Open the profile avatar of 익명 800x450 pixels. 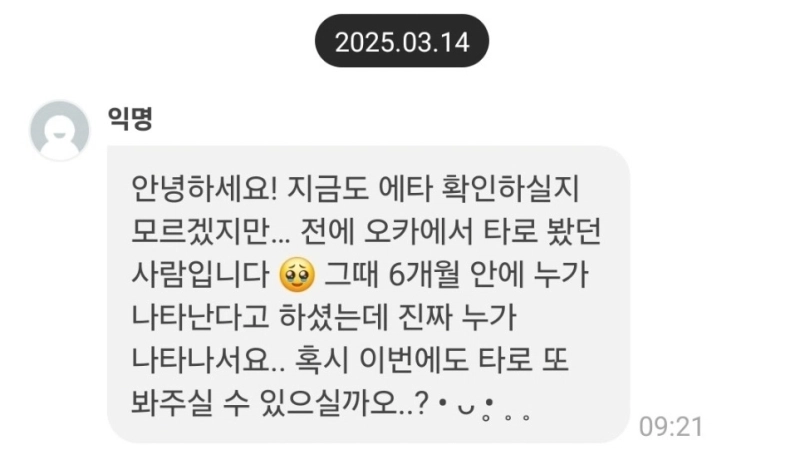60,130
